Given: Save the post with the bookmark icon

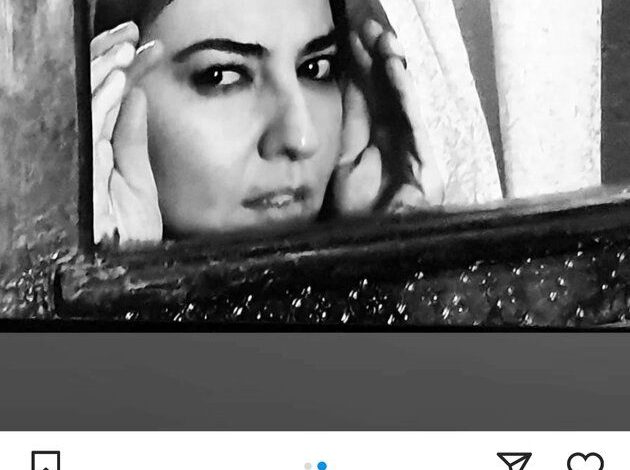Looking at the screenshot, I should (46, 462).
